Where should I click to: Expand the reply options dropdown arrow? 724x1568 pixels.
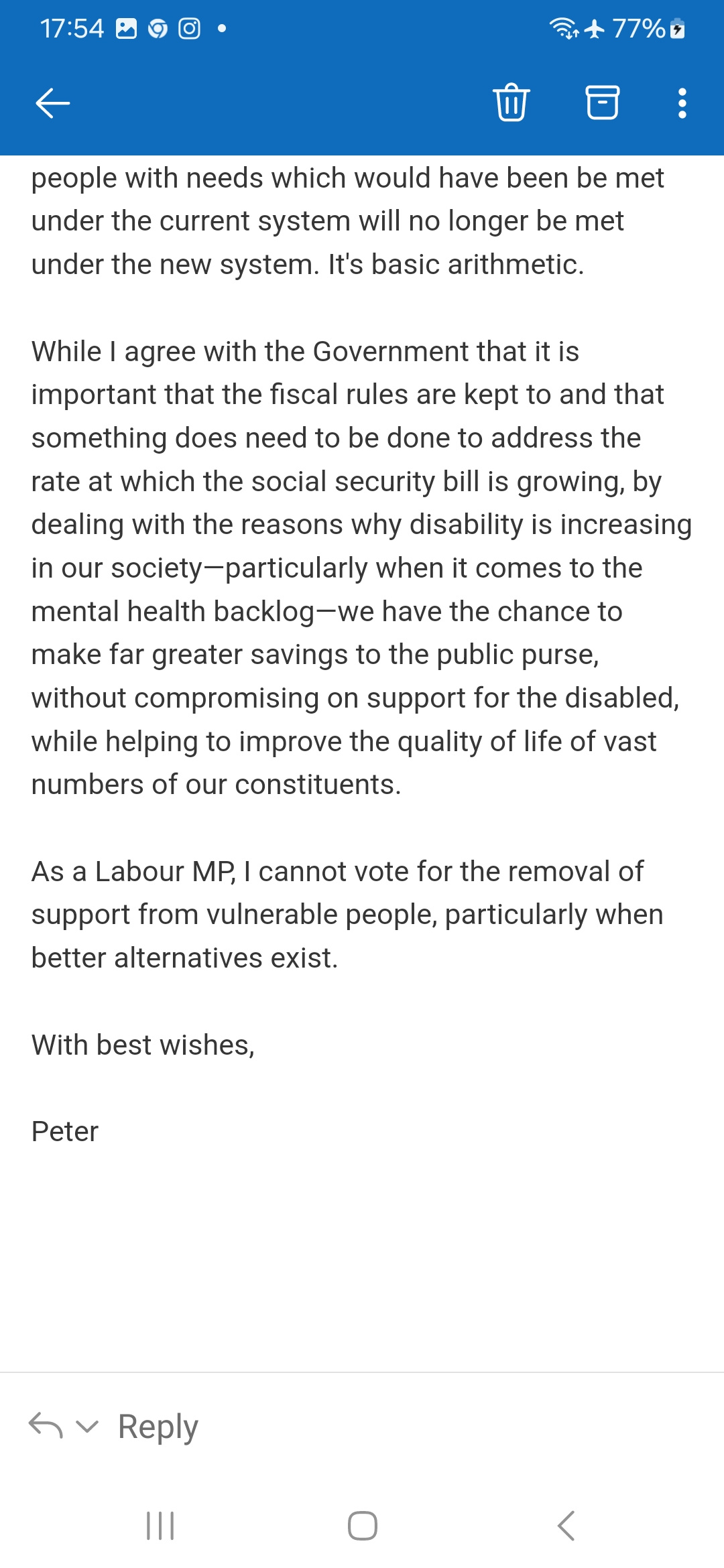tap(87, 1425)
